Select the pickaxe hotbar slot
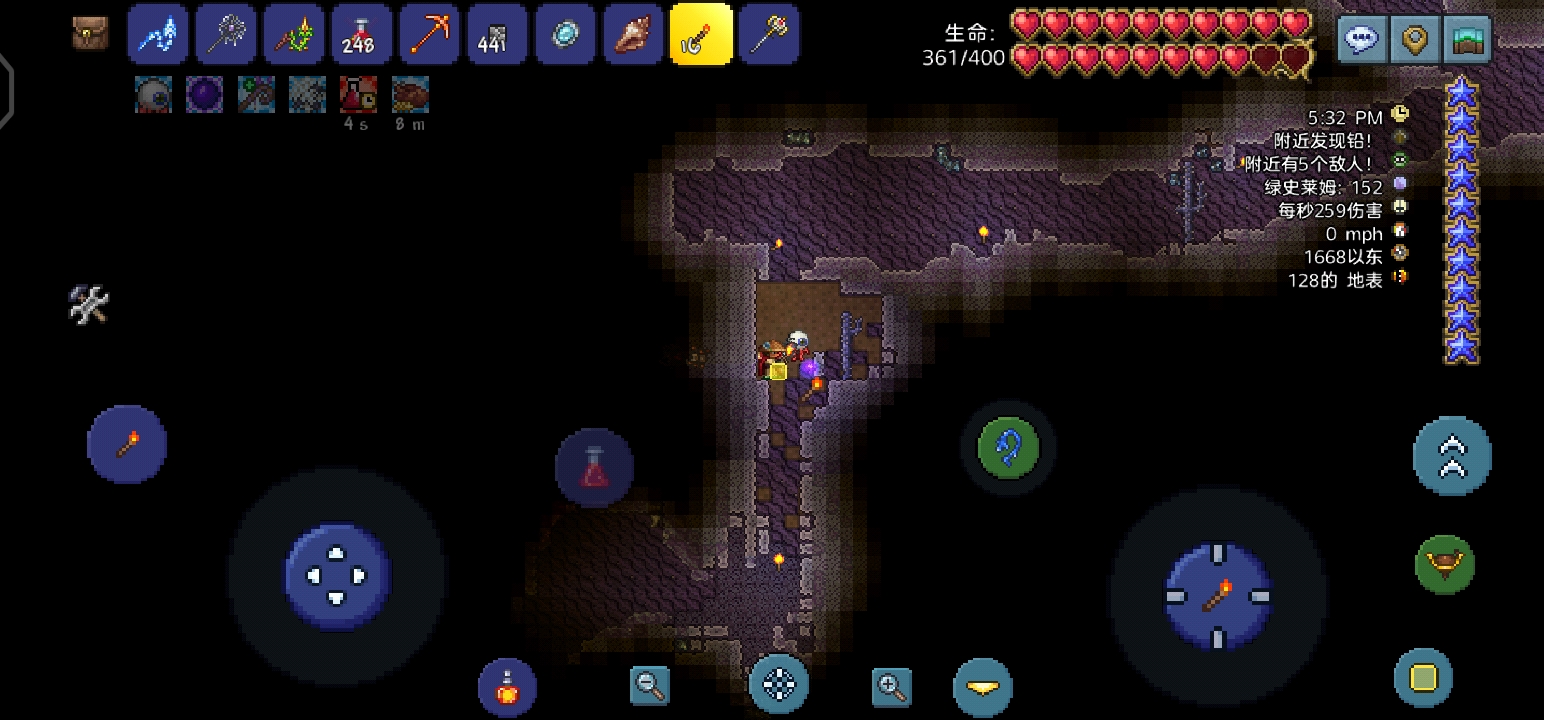The height and width of the screenshot is (720, 1544). click(x=429, y=35)
